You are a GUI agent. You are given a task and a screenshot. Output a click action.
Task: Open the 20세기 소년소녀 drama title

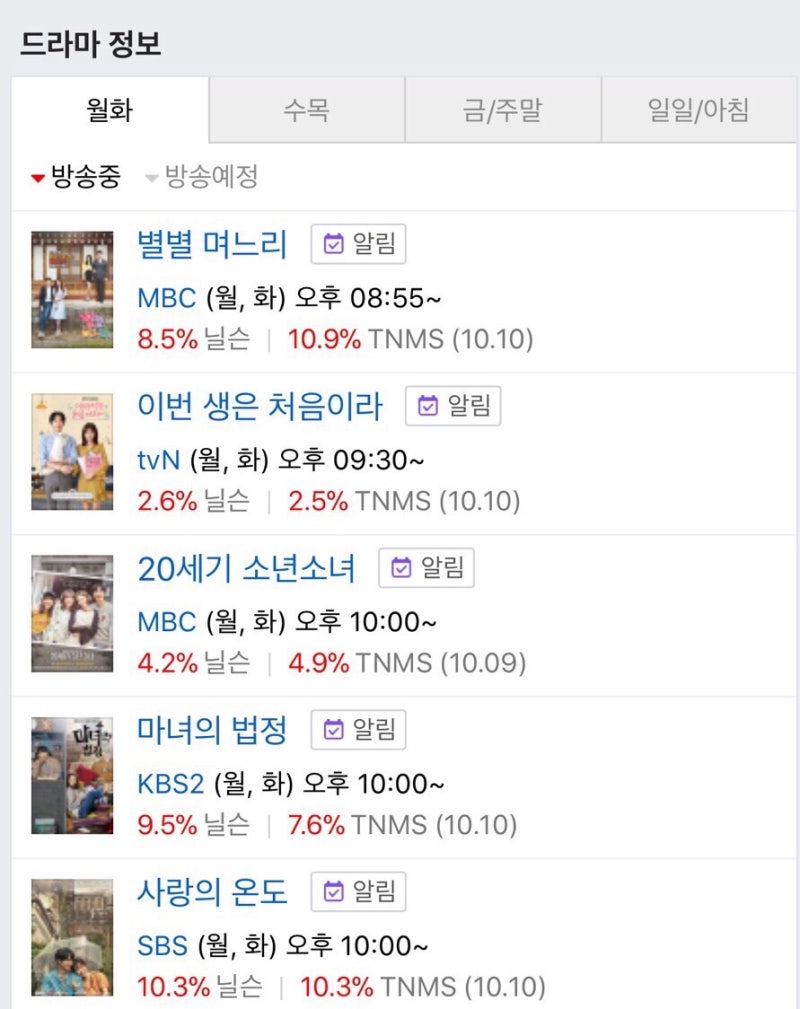coord(246,568)
